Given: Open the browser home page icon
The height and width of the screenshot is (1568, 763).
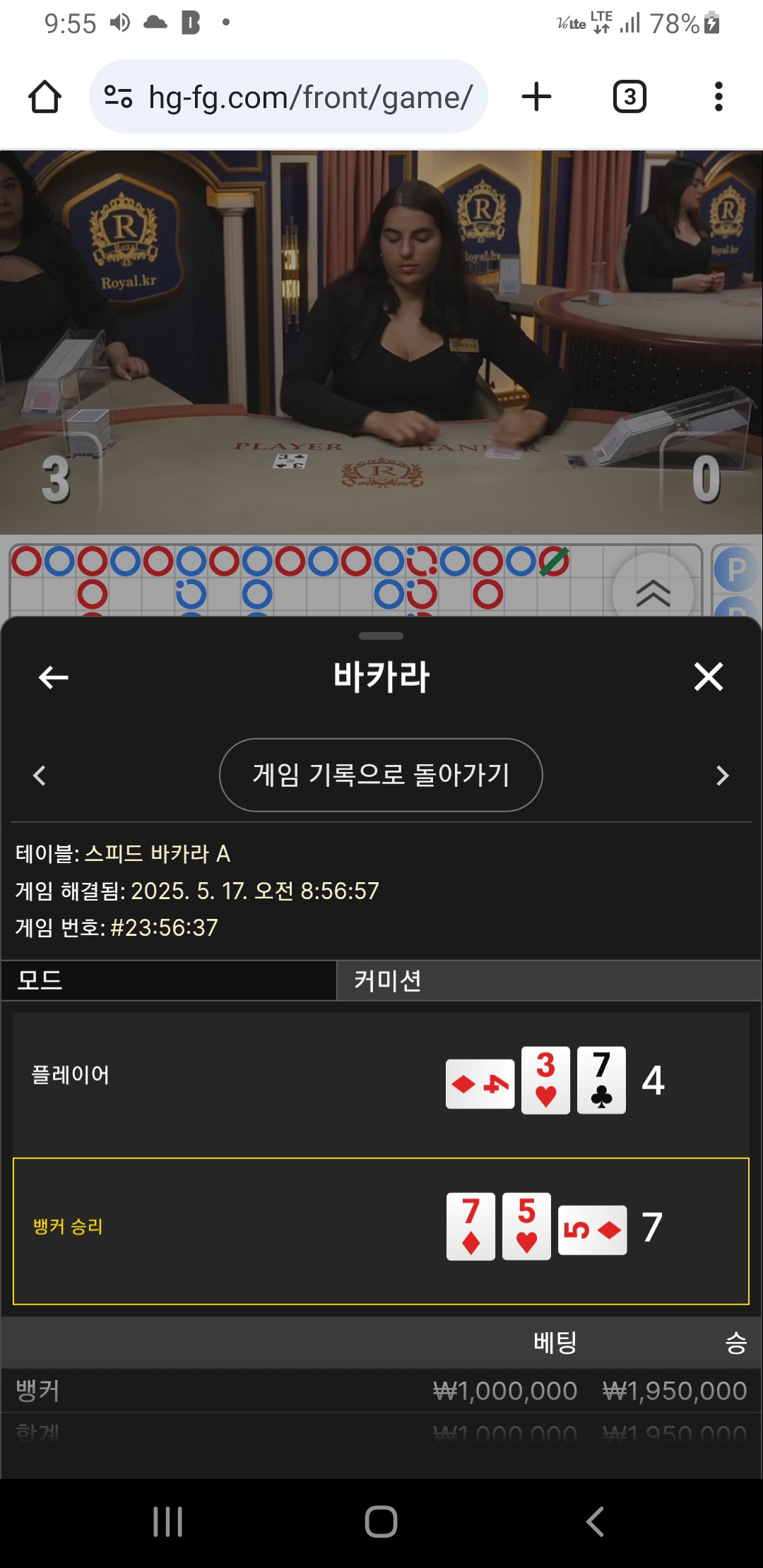Looking at the screenshot, I should coord(45,97).
